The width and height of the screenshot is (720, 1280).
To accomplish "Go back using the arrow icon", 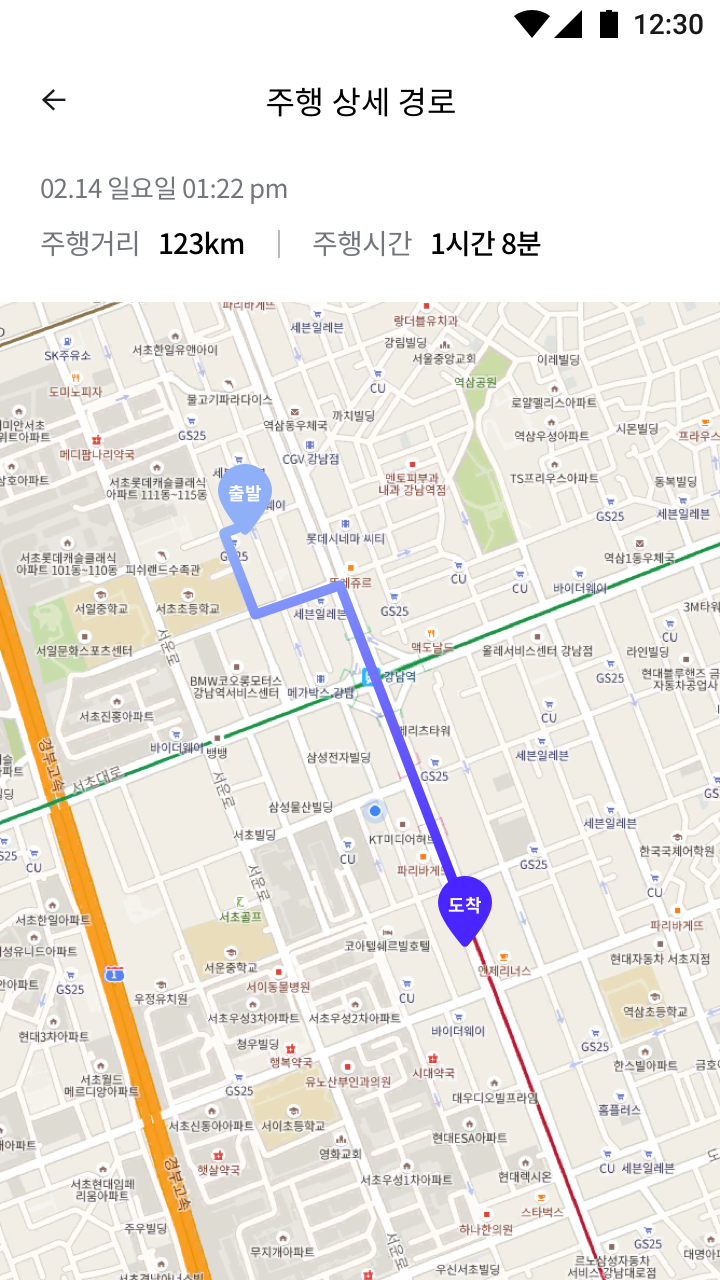I will click(x=54, y=100).
